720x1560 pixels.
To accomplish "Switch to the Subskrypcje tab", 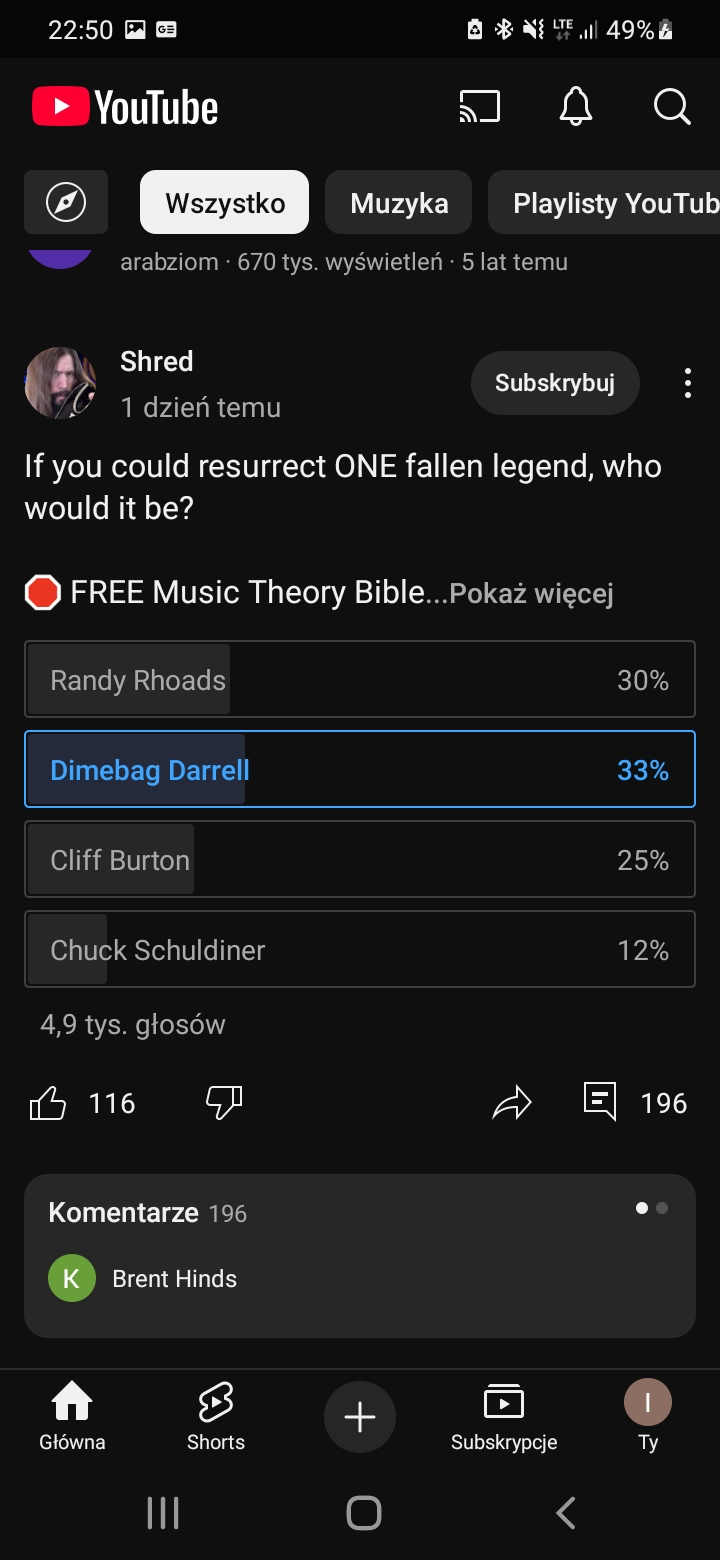I will (x=504, y=1417).
